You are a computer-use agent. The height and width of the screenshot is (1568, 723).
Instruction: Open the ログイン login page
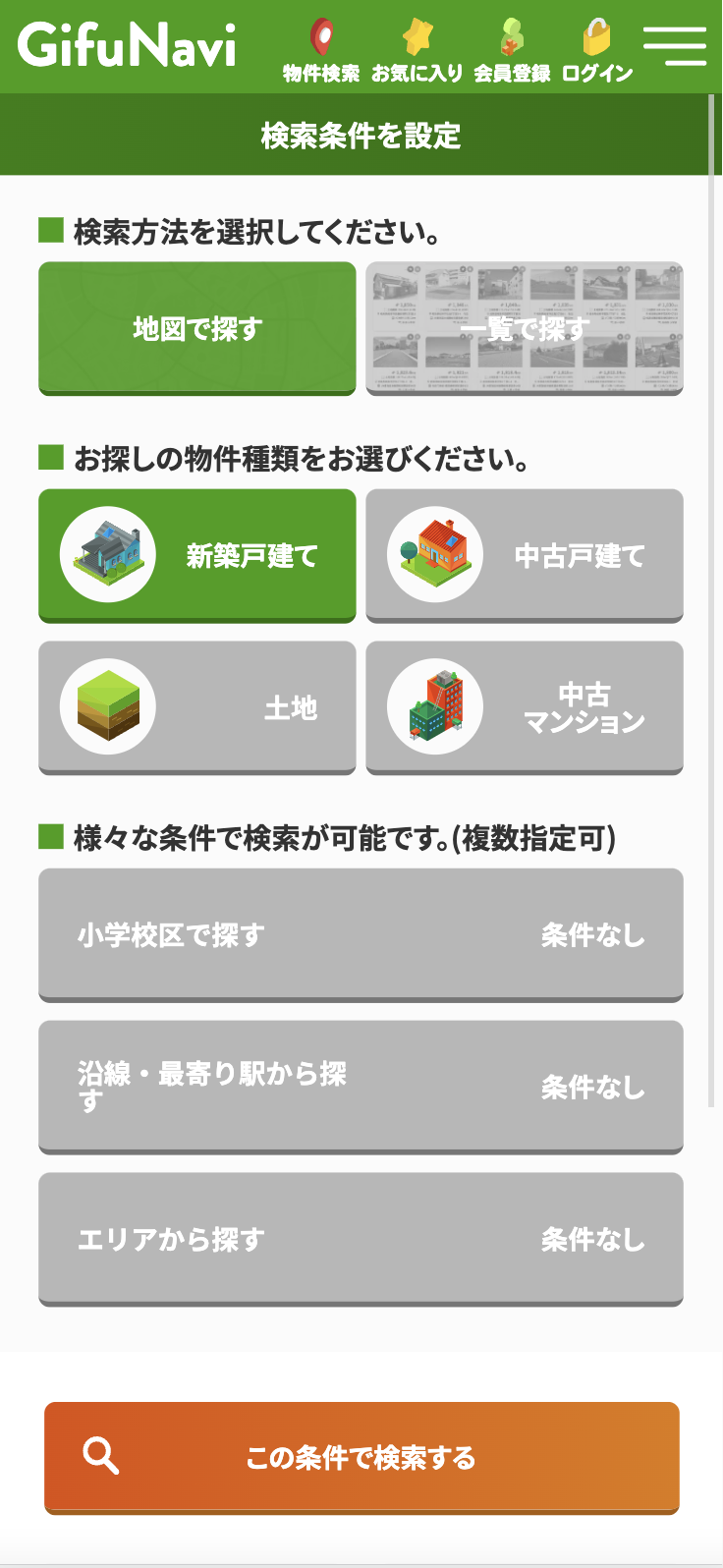597,51
